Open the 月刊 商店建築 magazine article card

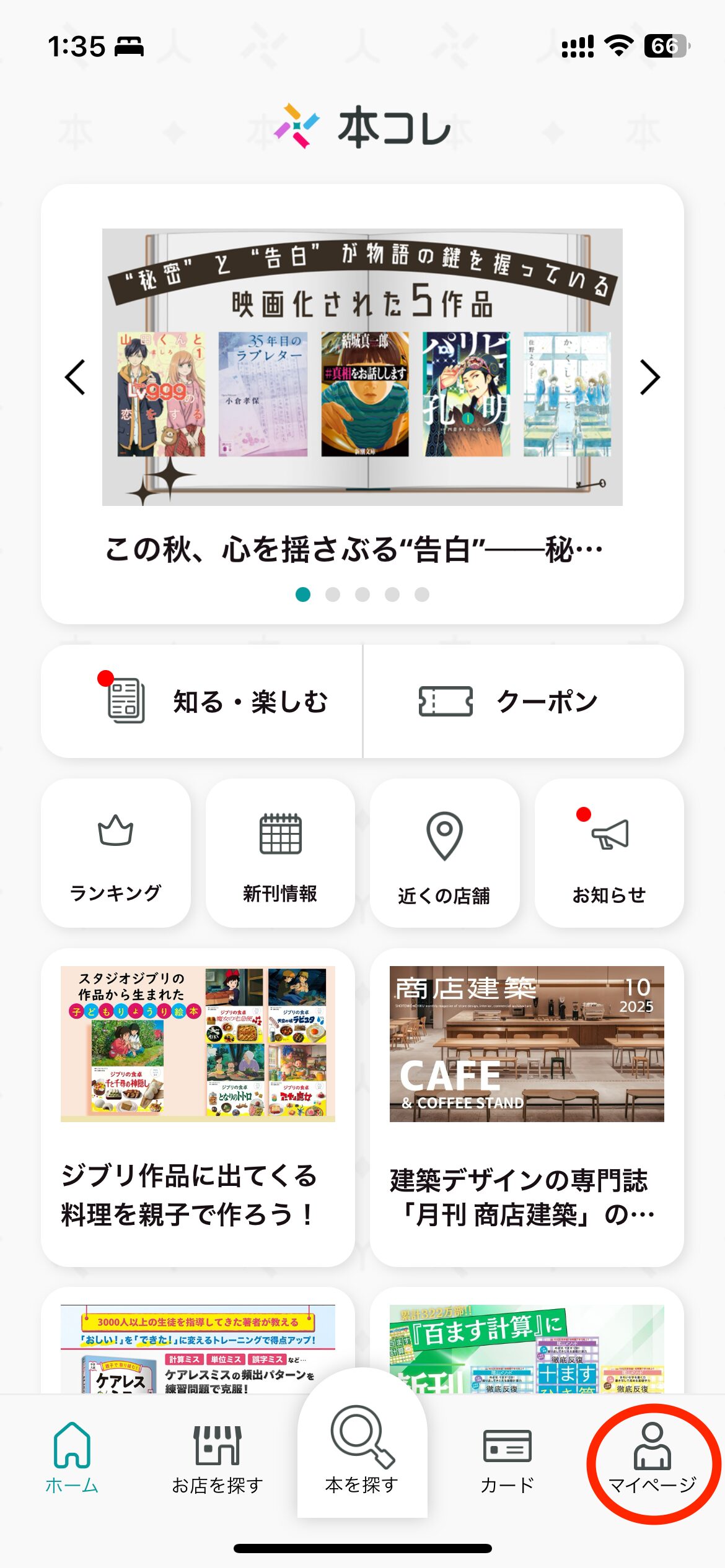coord(527,1107)
